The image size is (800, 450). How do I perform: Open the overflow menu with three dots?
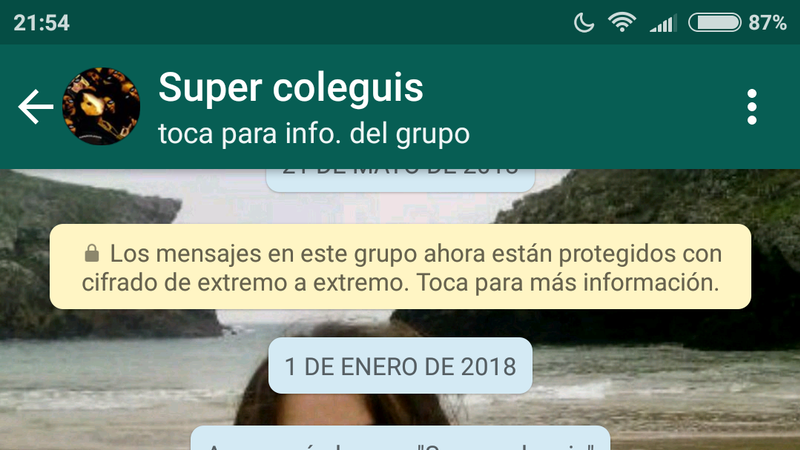pyautogui.click(x=752, y=107)
